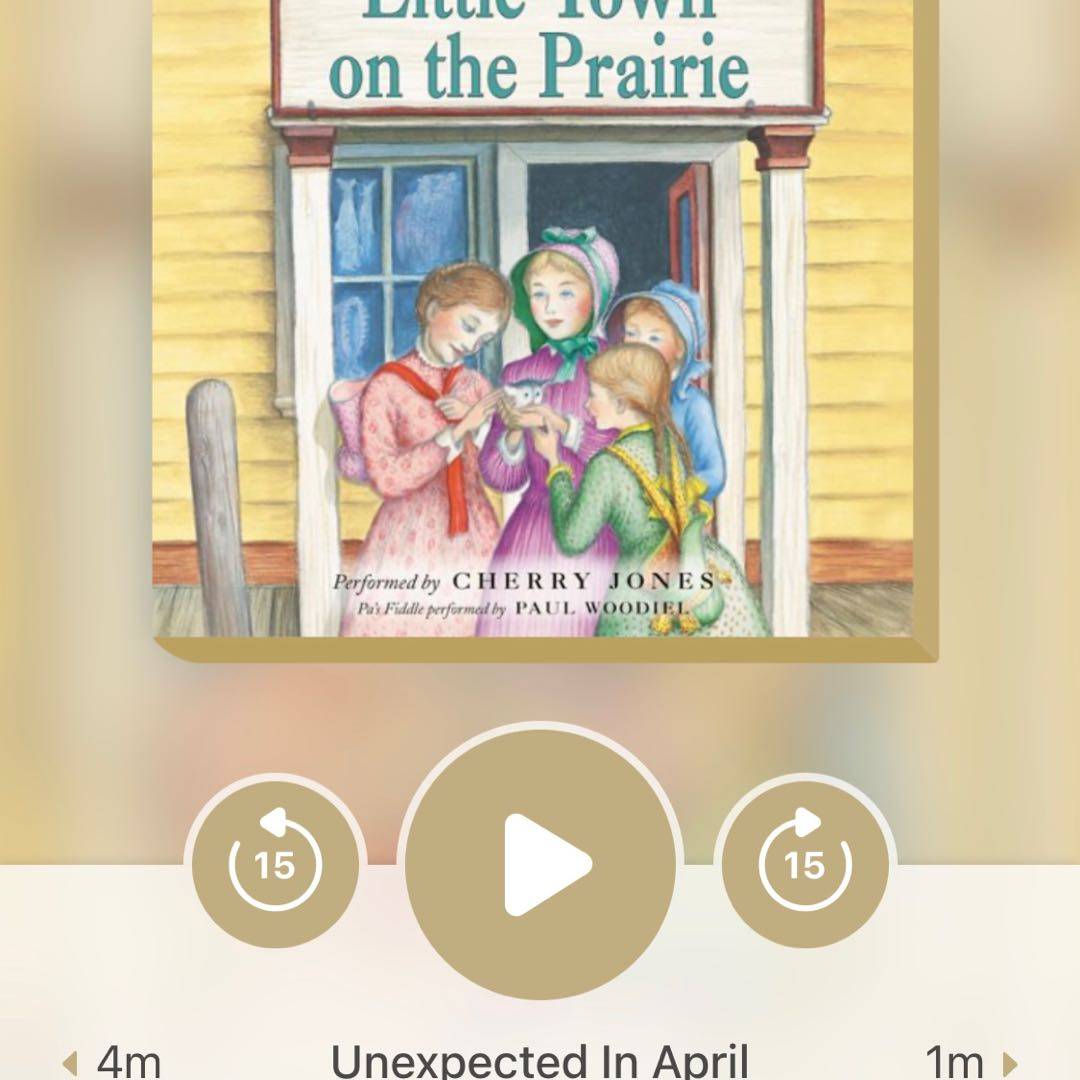
Task: Skip forward 15 seconds
Action: [x=806, y=864]
